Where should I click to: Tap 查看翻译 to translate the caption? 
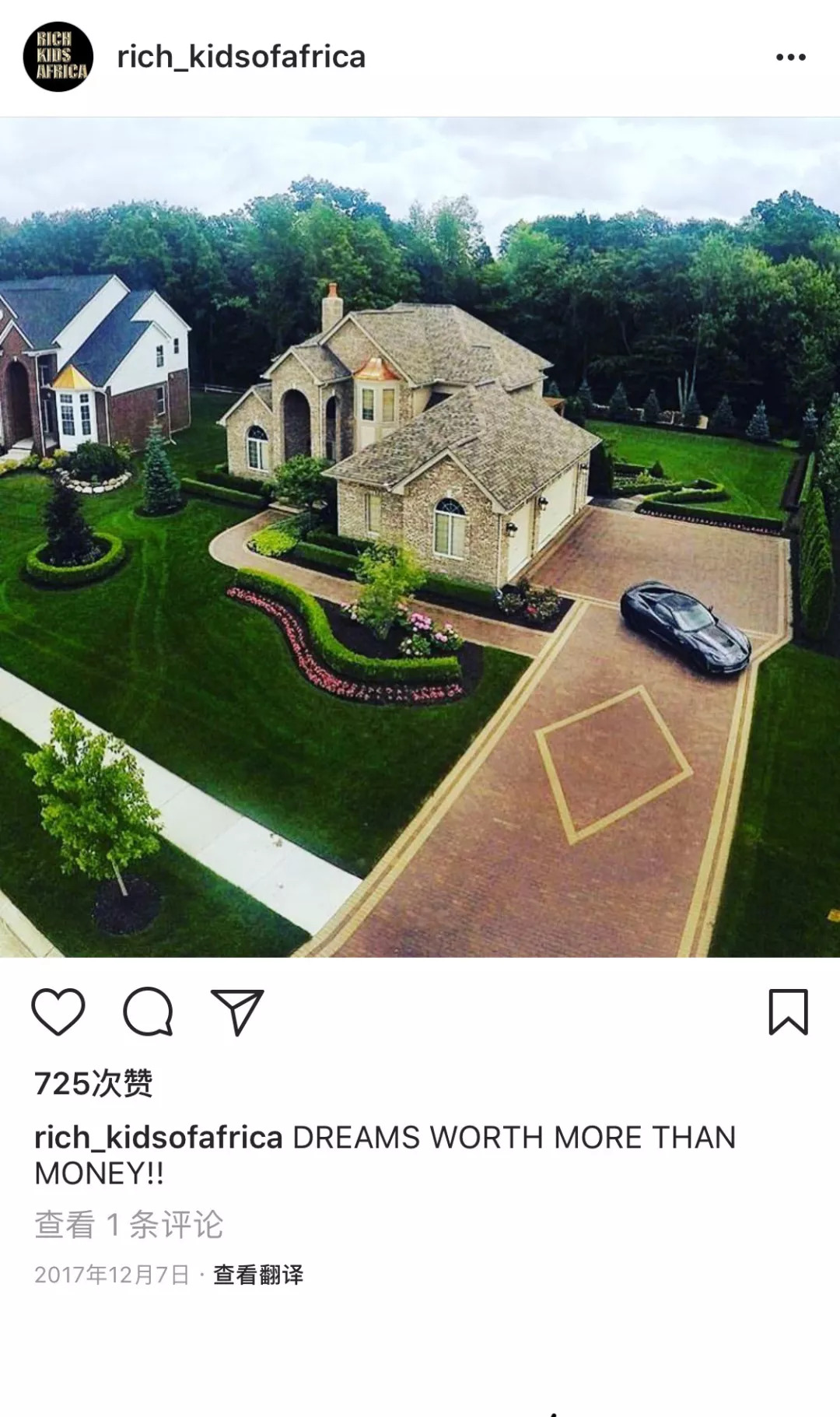click(x=258, y=1275)
